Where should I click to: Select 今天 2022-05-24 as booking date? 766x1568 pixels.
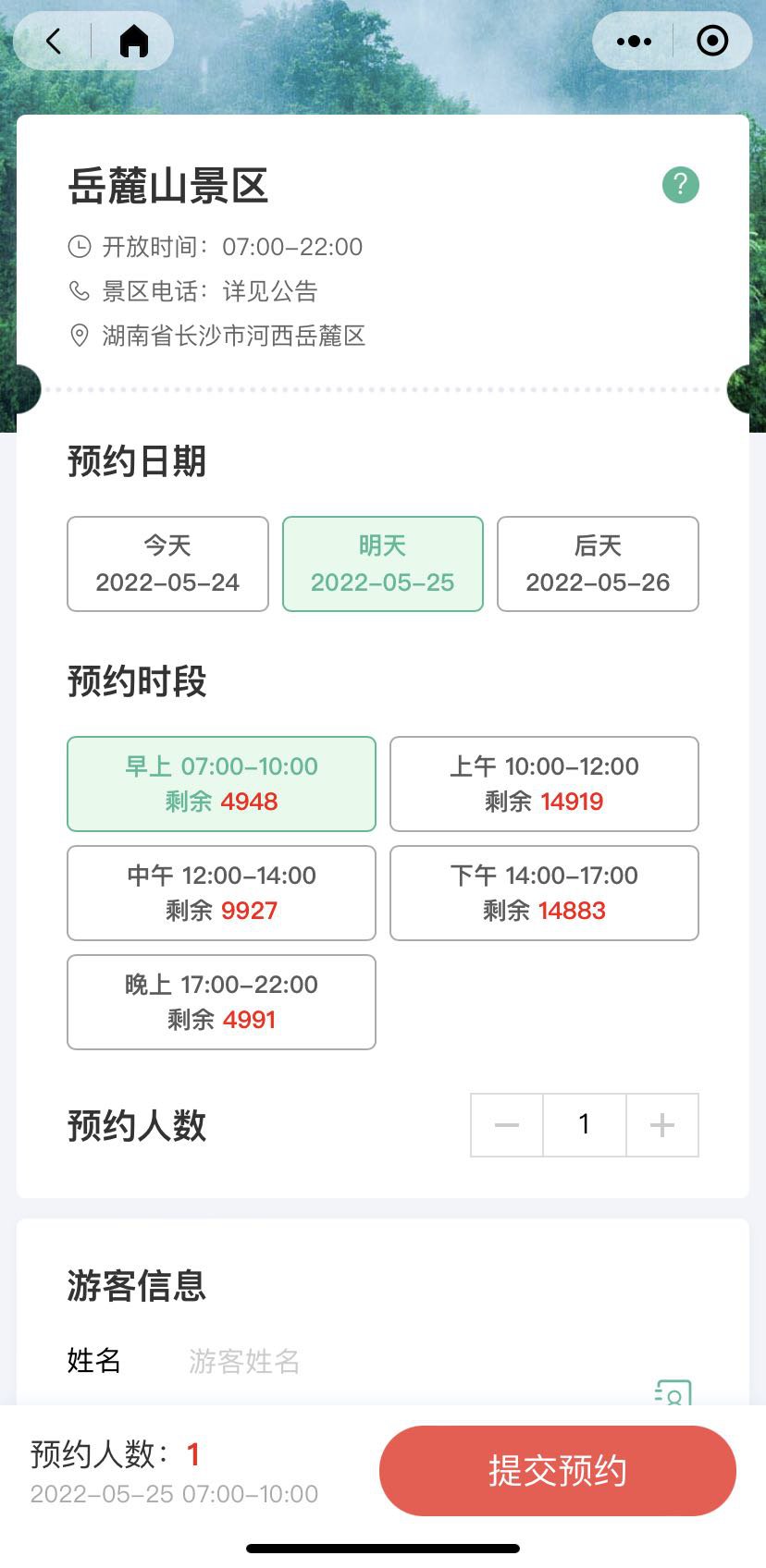(x=167, y=564)
